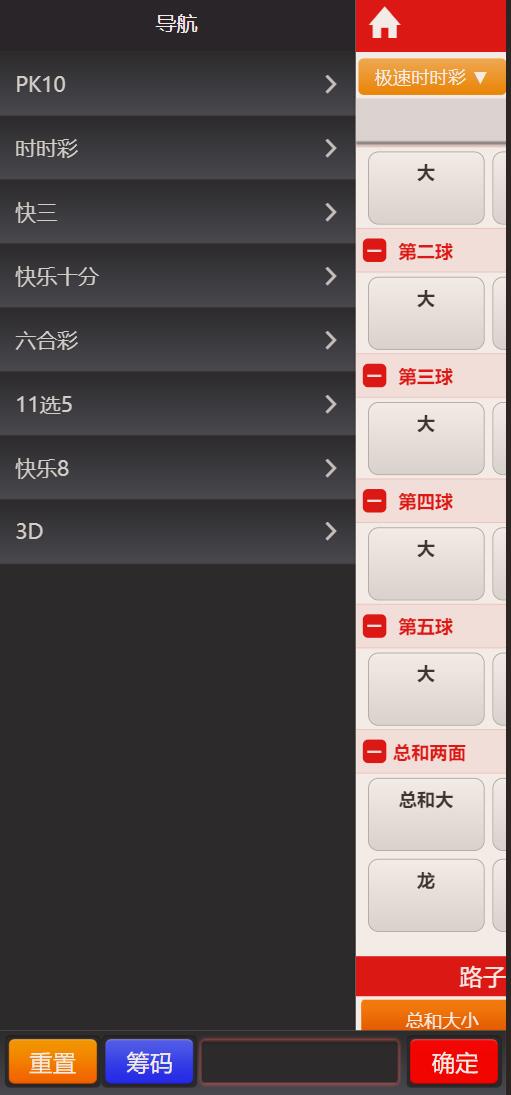Open the 11选5 entry
Viewport: 511px width, 1095px height.
[177, 404]
